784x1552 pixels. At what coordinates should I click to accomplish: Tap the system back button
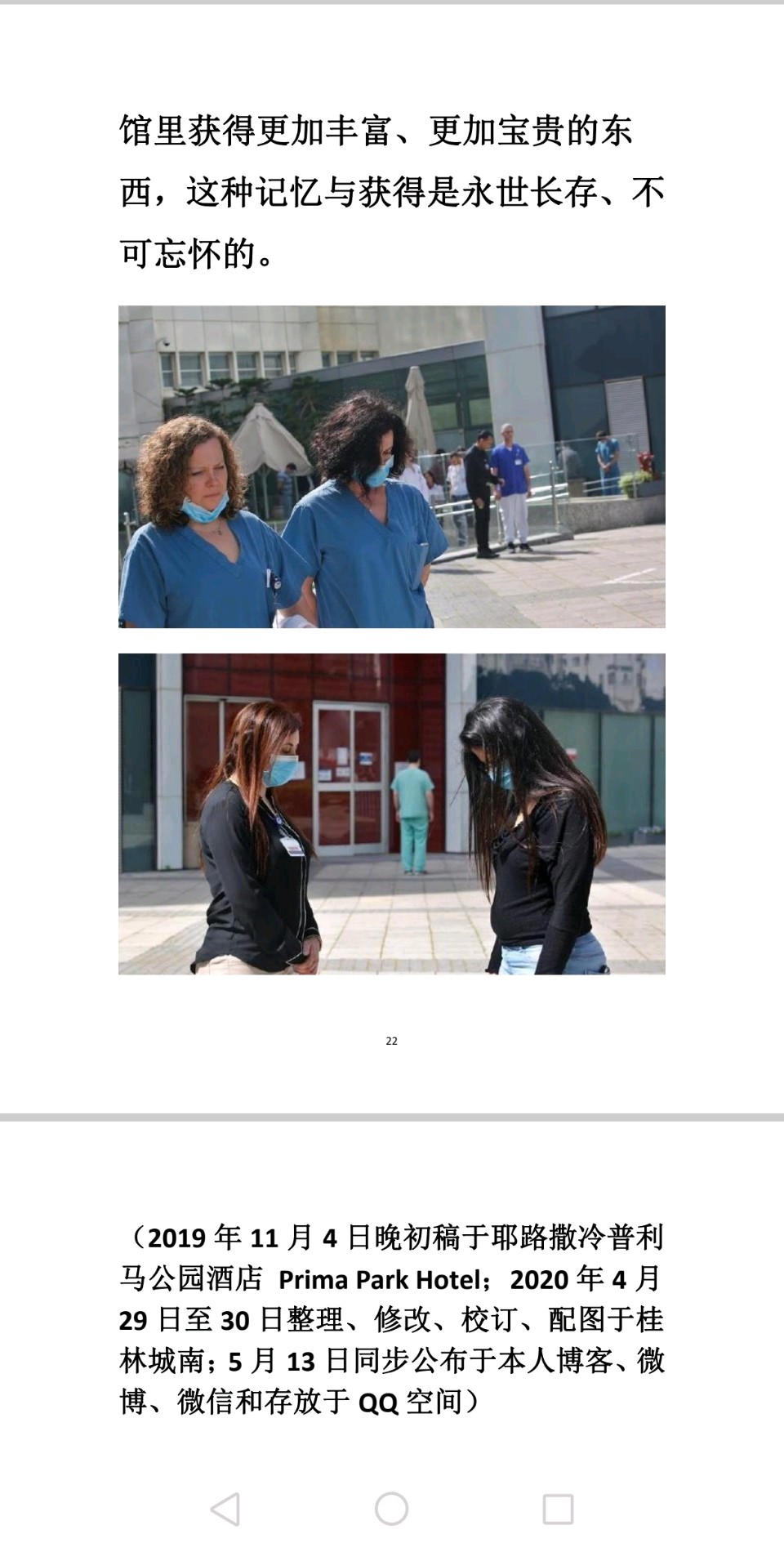pos(225,1509)
